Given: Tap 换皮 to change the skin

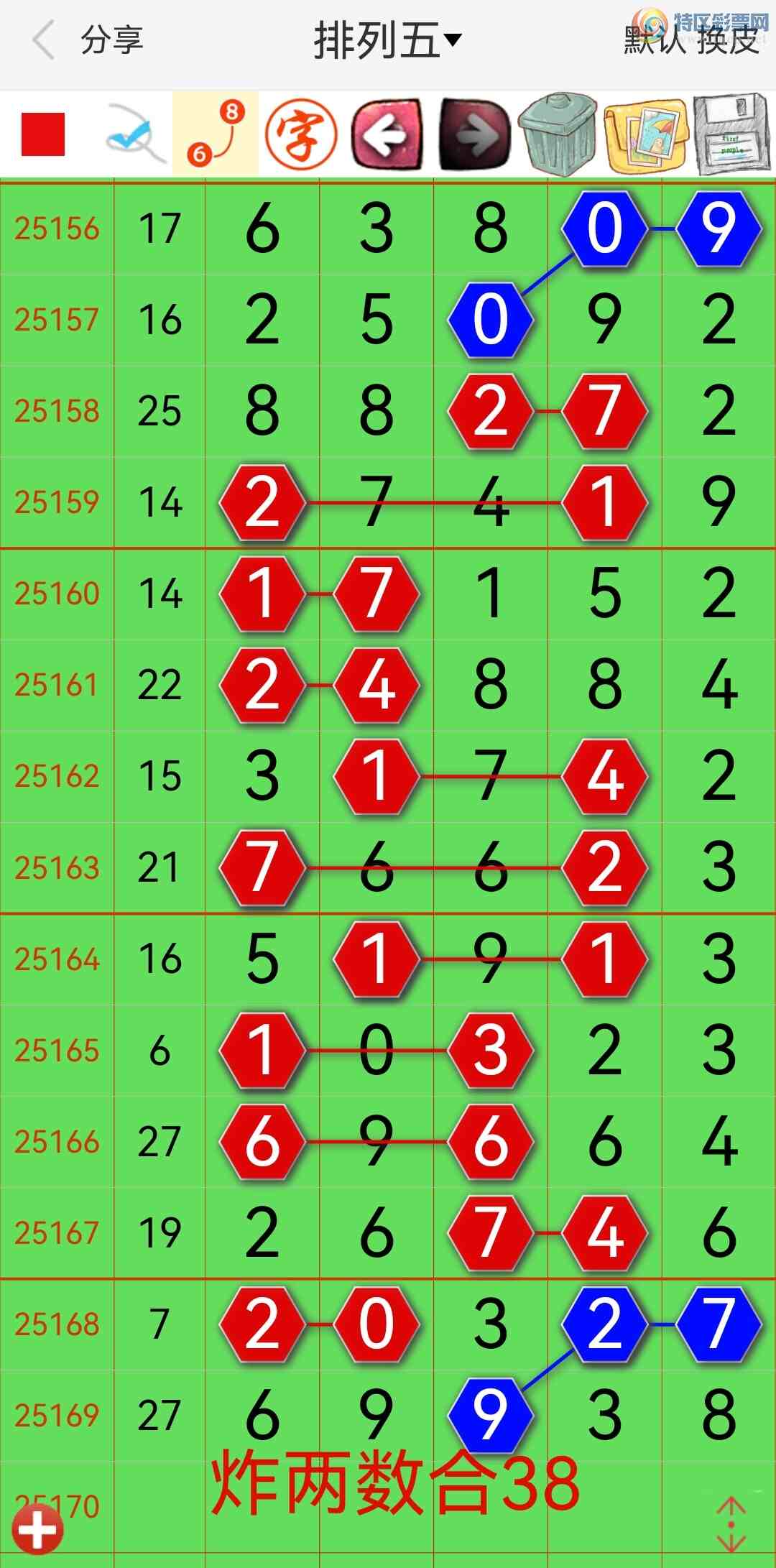Looking at the screenshot, I should (729, 40).
